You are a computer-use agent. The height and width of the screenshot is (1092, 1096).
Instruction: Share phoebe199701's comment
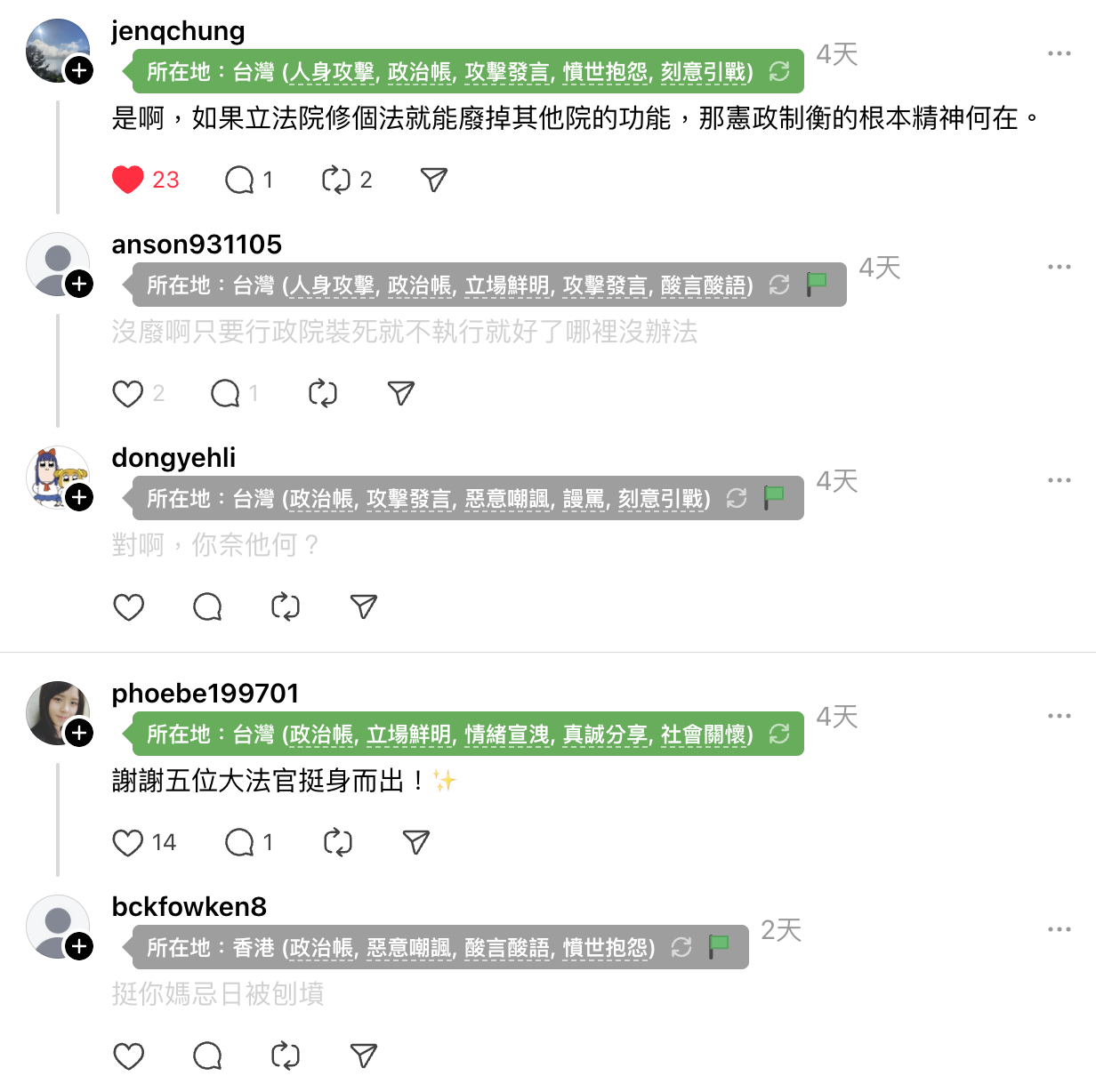click(x=416, y=842)
